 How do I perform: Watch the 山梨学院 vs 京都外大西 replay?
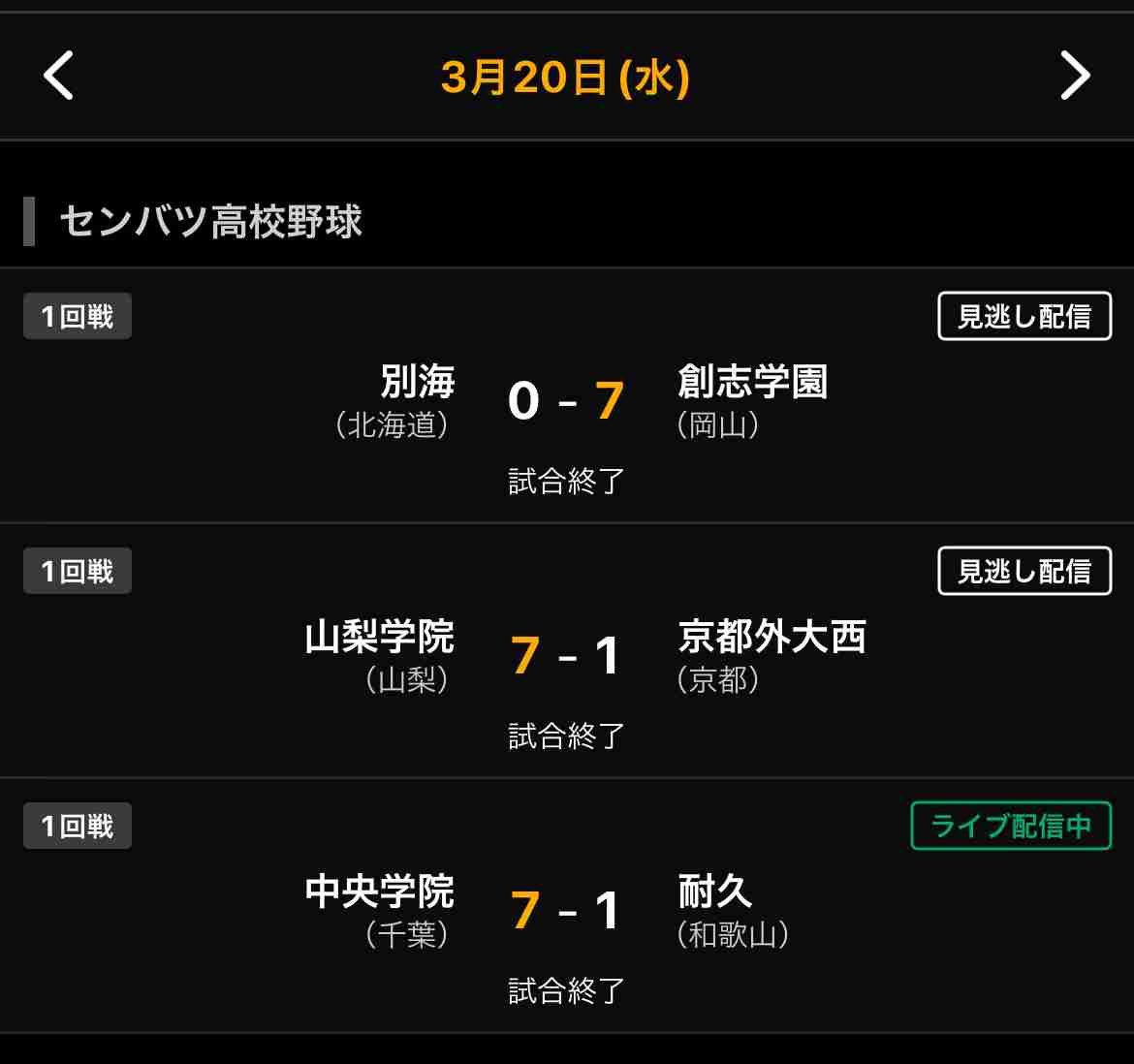point(1024,572)
